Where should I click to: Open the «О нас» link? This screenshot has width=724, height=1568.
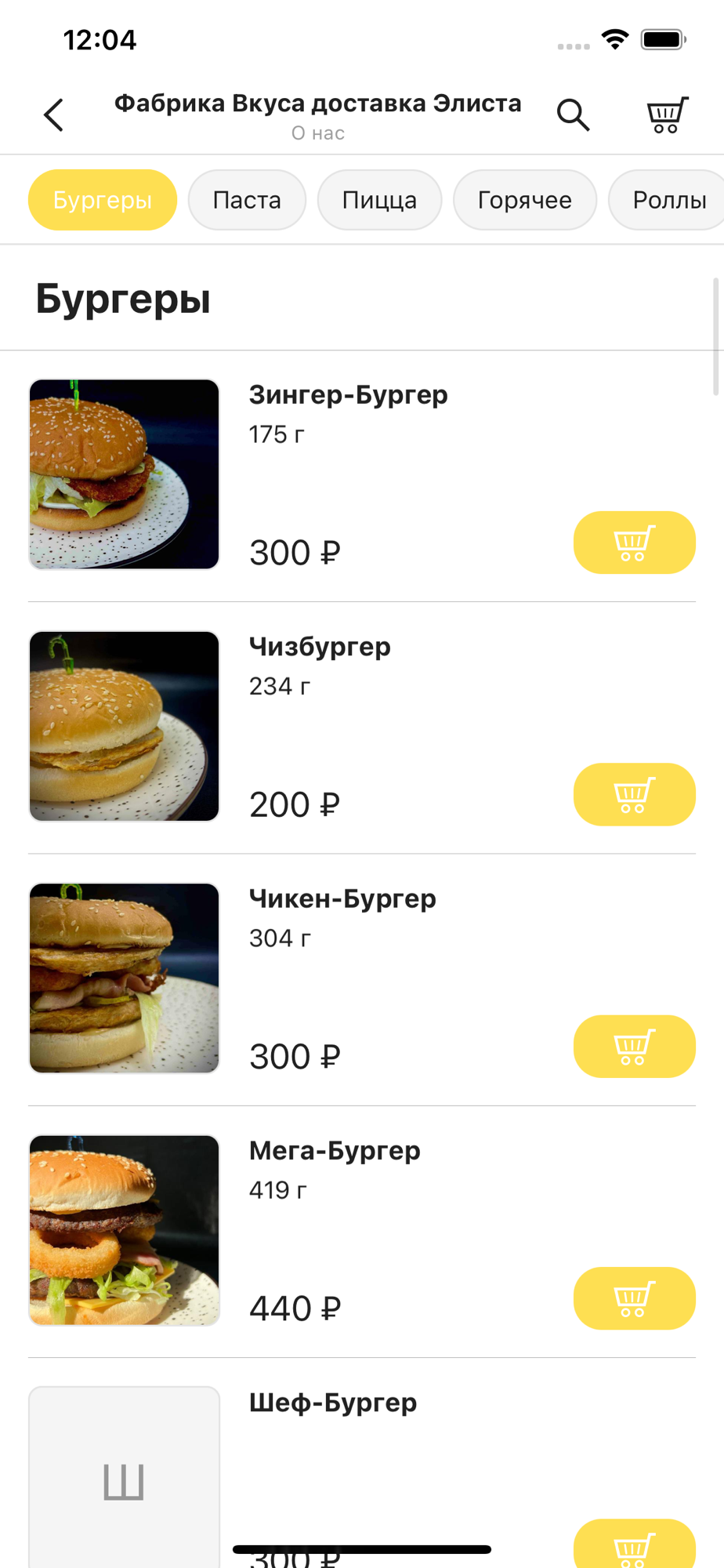(317, 133)
